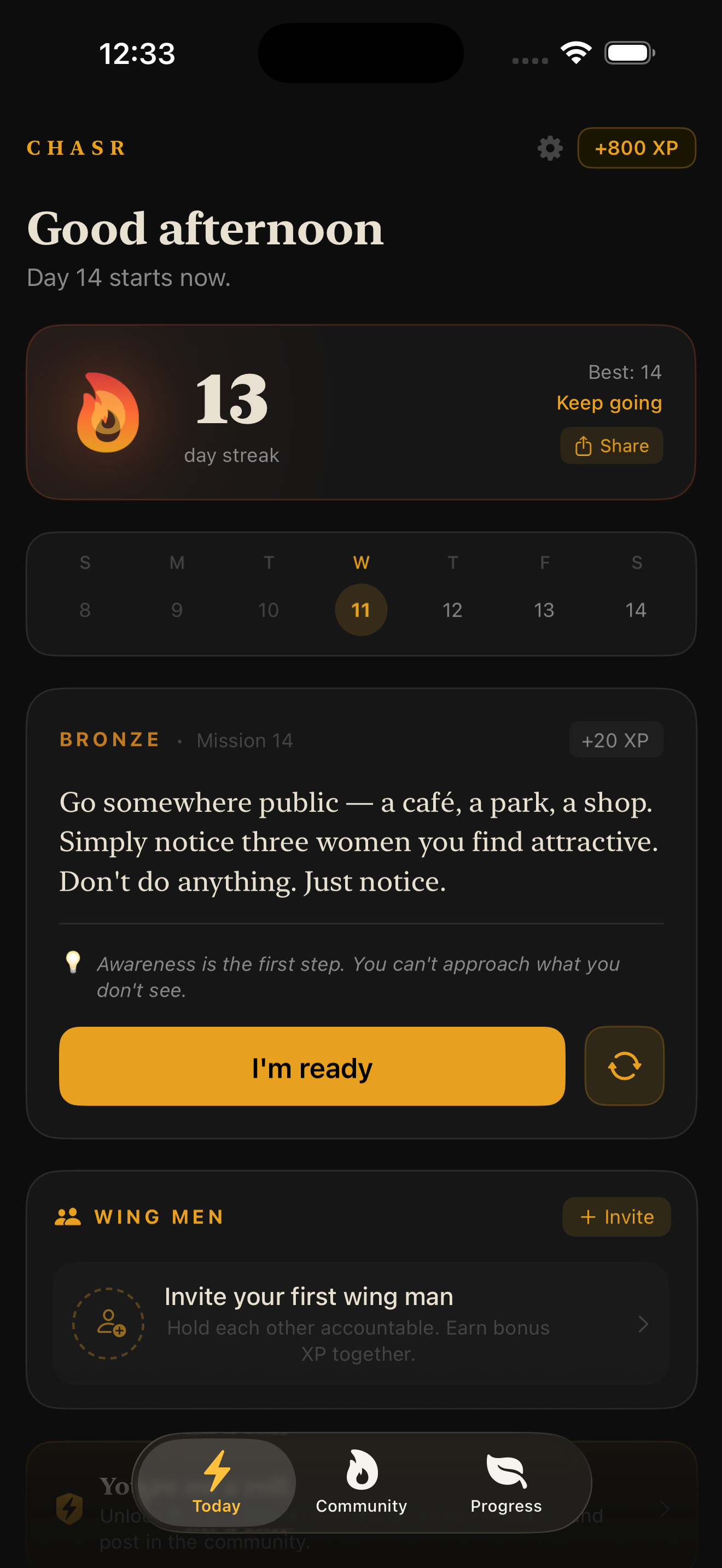Open Invite your first wing man row
Image resolution: width=722 pixels, height=1568 pixels.
tap(360, 1323)
